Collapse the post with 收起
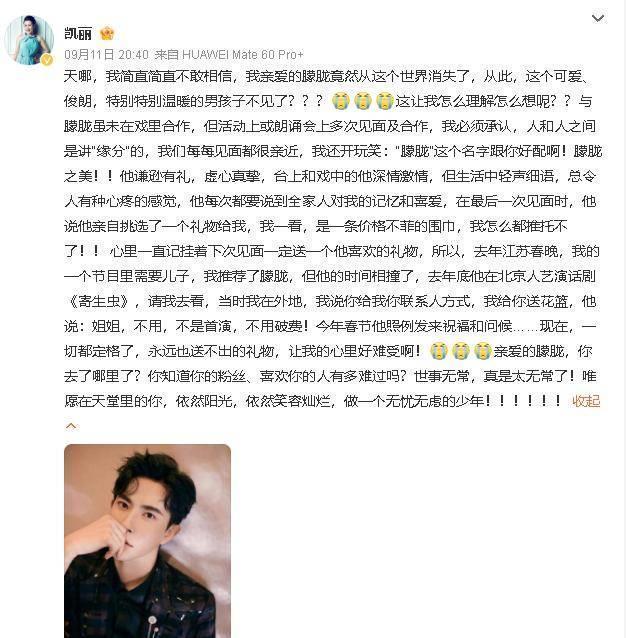The image size is (626, 638). point(586,401)
